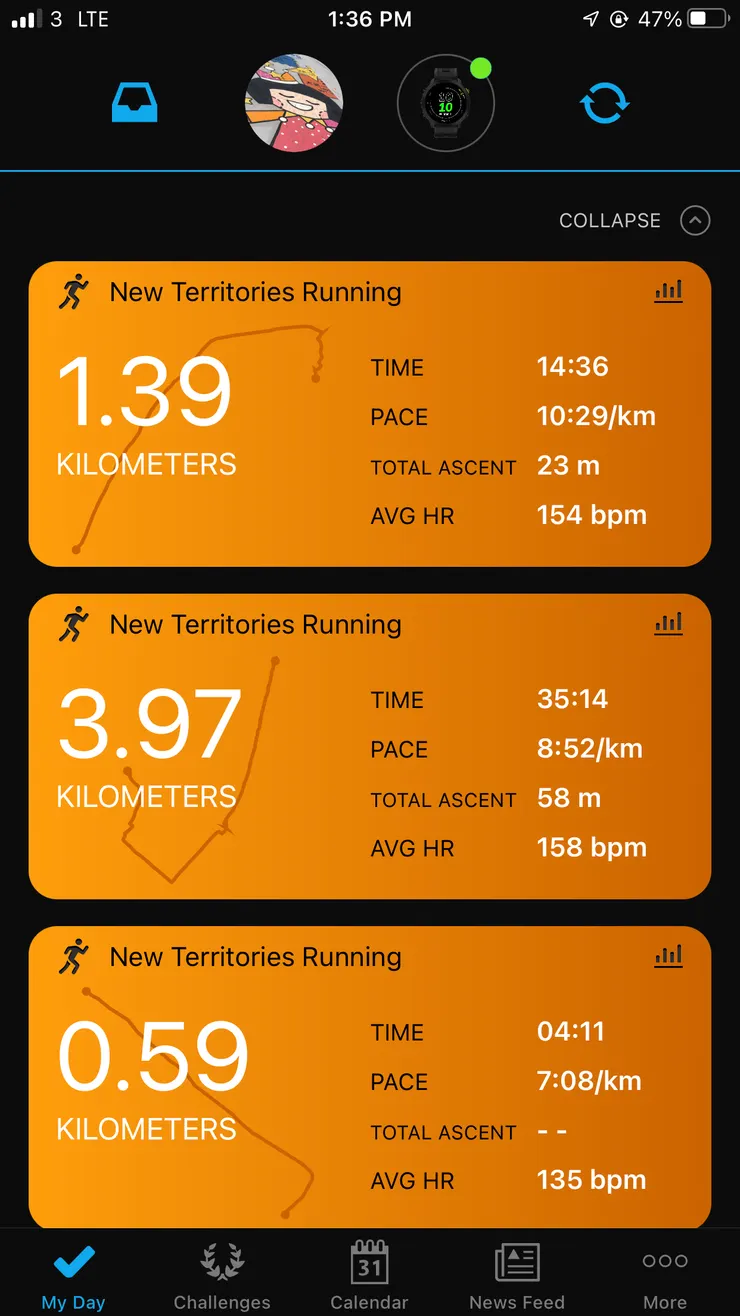Switch to the News Feed tab
The image size is (740, 1316).
pos(517,1274)
